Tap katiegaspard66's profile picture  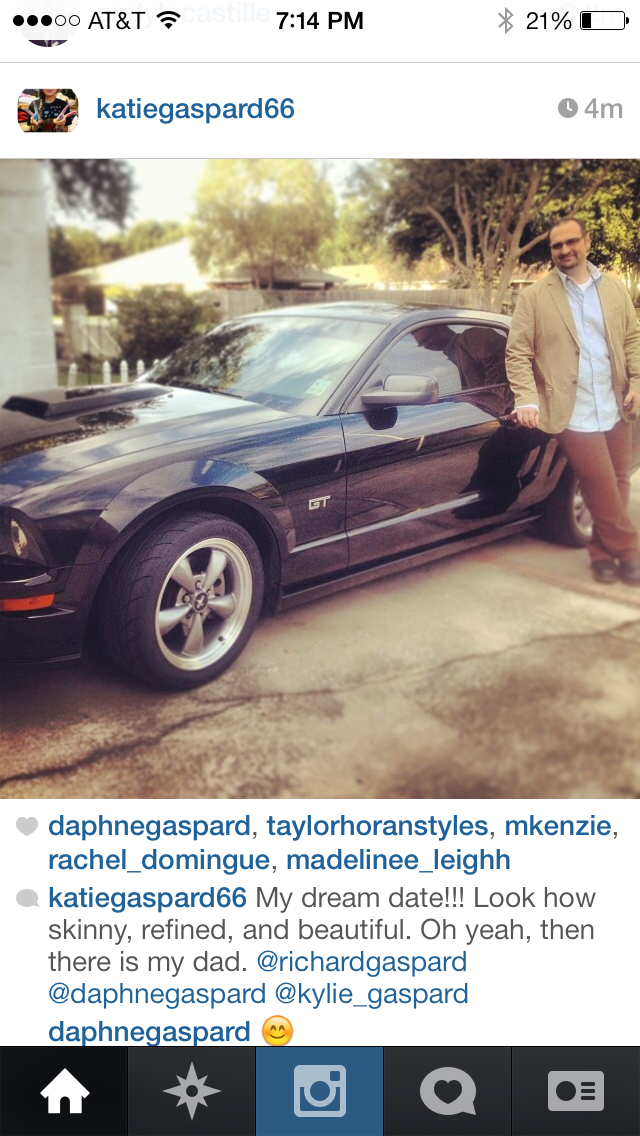47,110
